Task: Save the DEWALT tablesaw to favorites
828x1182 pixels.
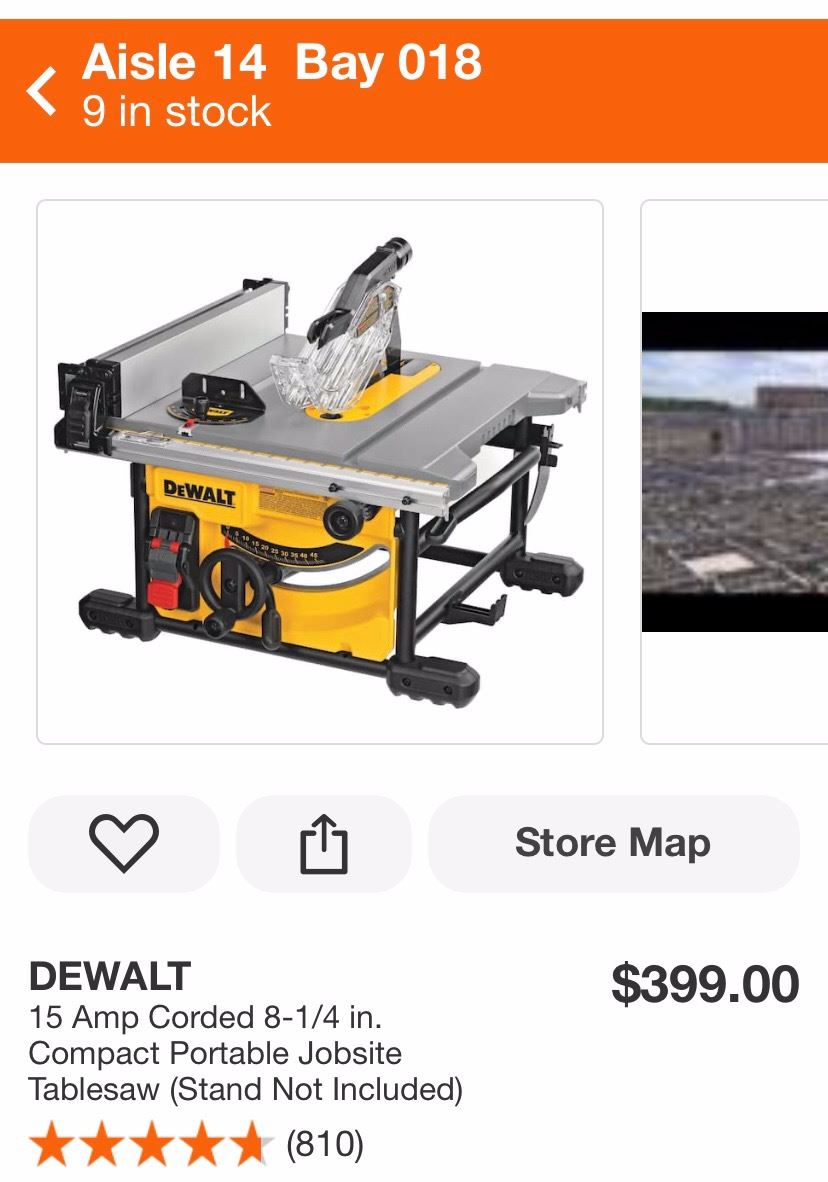Action: click(x=124, y=843)
